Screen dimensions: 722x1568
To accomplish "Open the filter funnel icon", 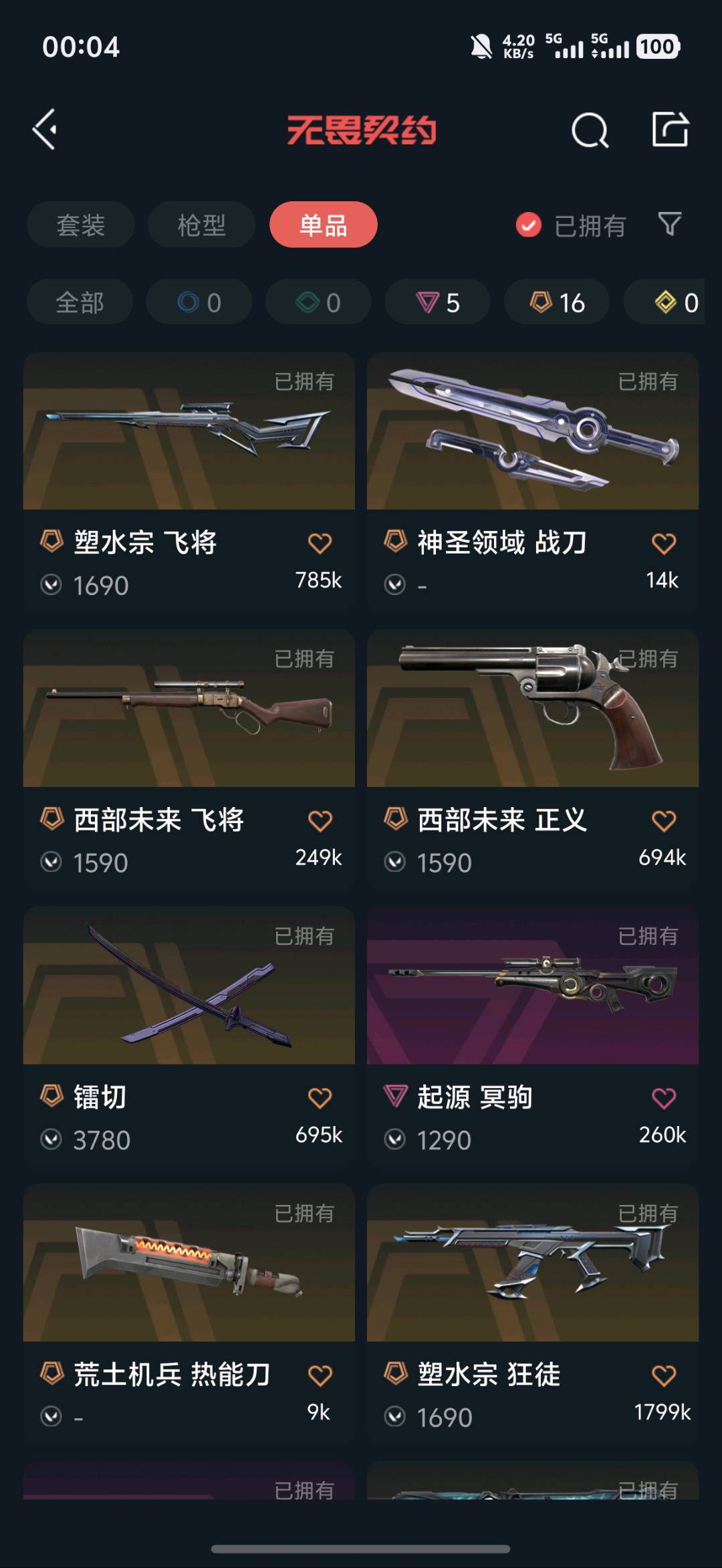I will coord(669,224).
